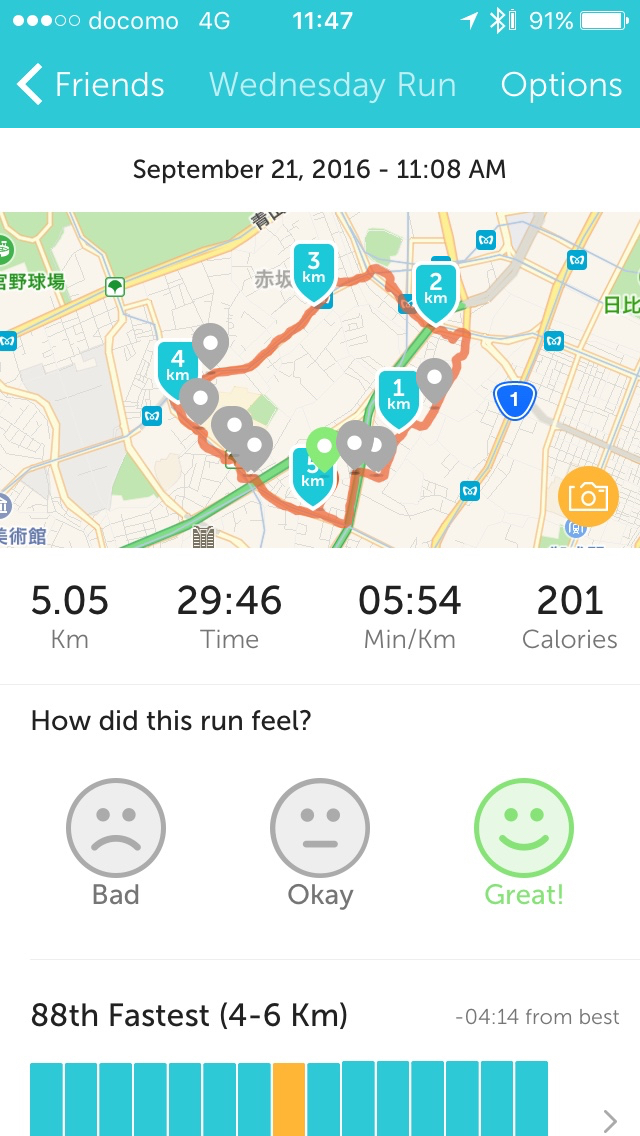Select the Great! smiley rating

click(x=524, y=830)
